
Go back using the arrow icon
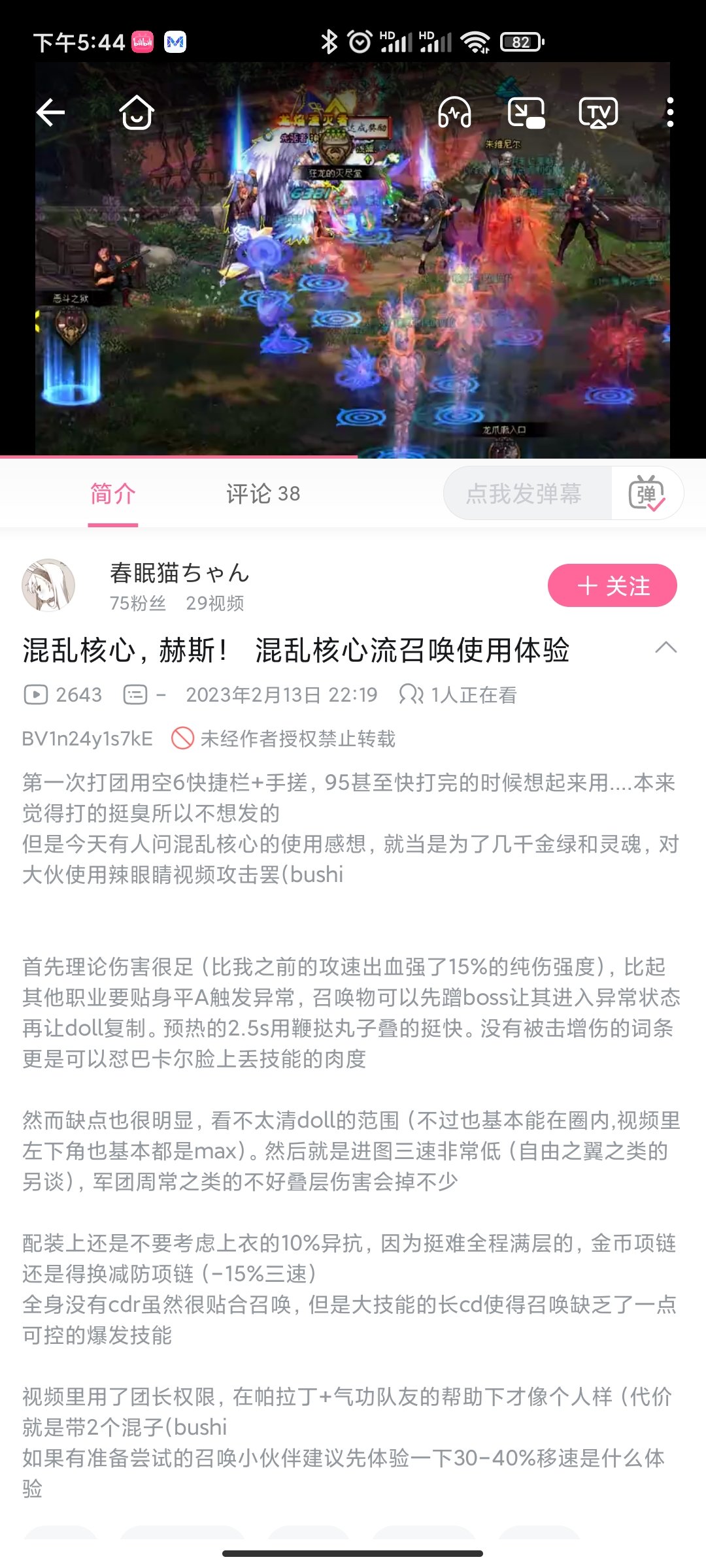50,113
